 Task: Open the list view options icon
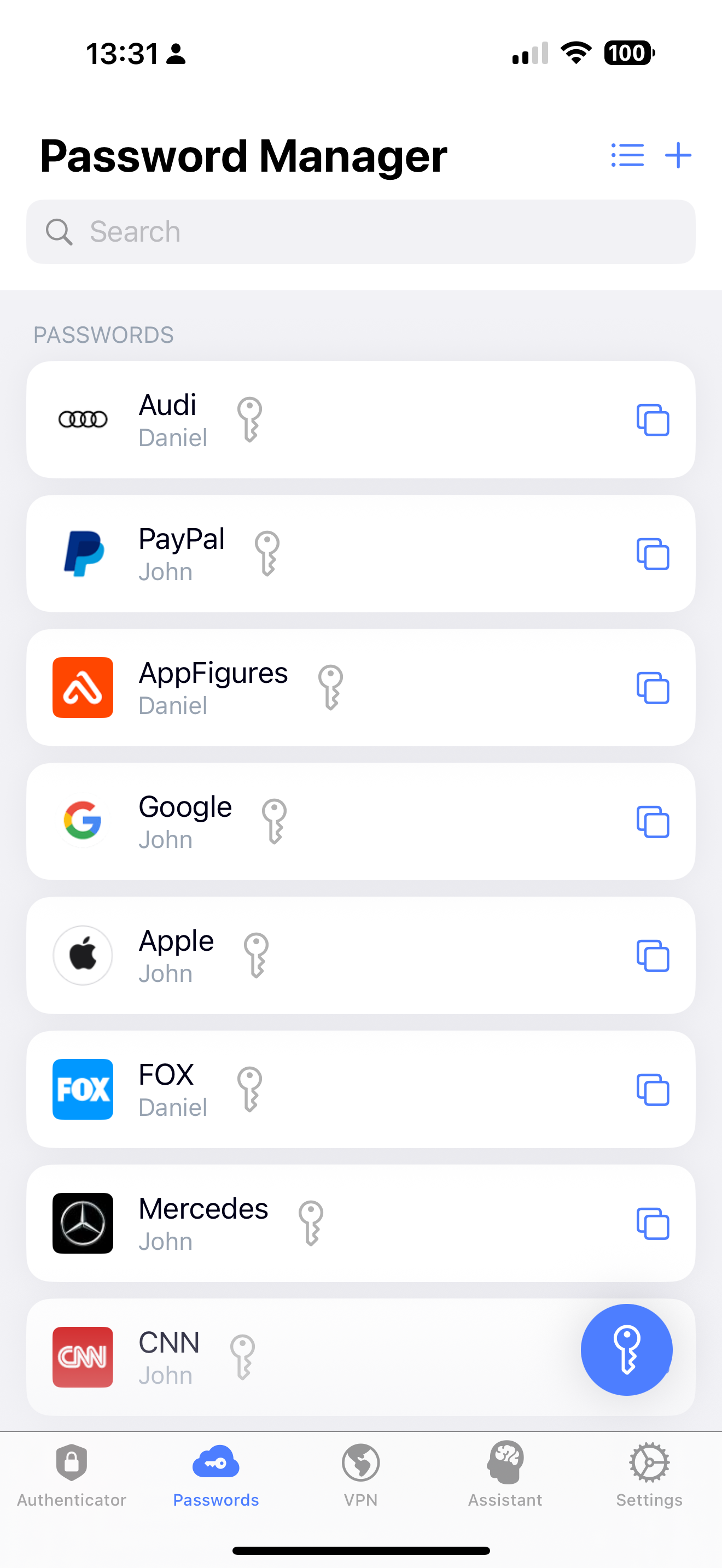(x=626, y=156)
